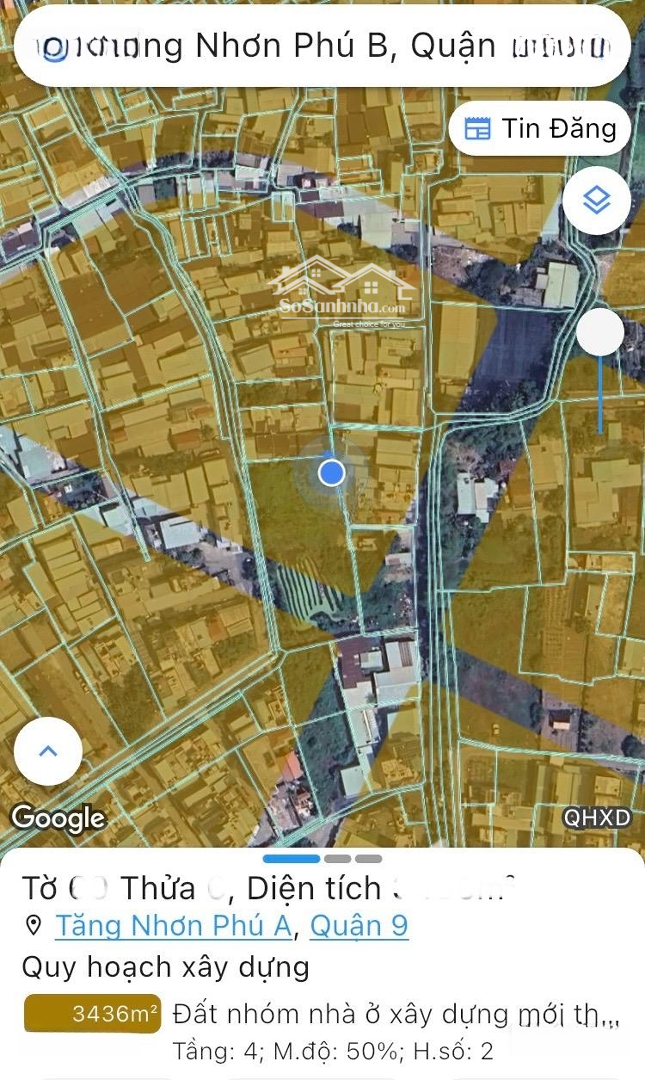The height and width of the screenshot is (1080, 645).
Task: Open the Tăng Nhơn Phú A link
Action: coord(173,926)
